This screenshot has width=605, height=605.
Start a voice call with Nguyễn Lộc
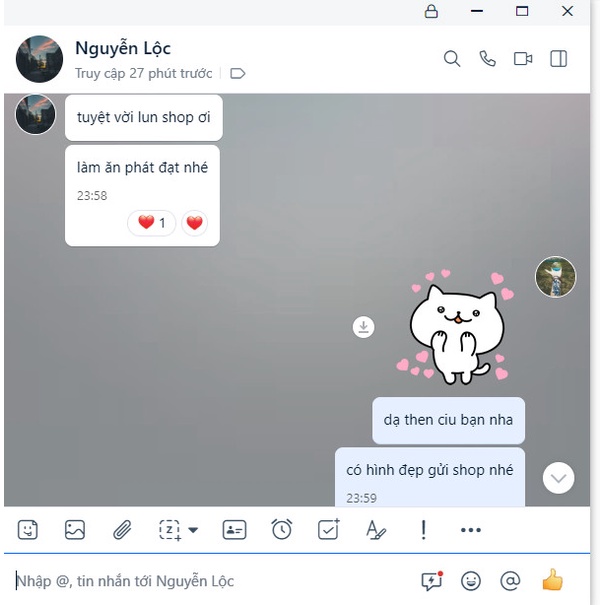tap(487, 59)
